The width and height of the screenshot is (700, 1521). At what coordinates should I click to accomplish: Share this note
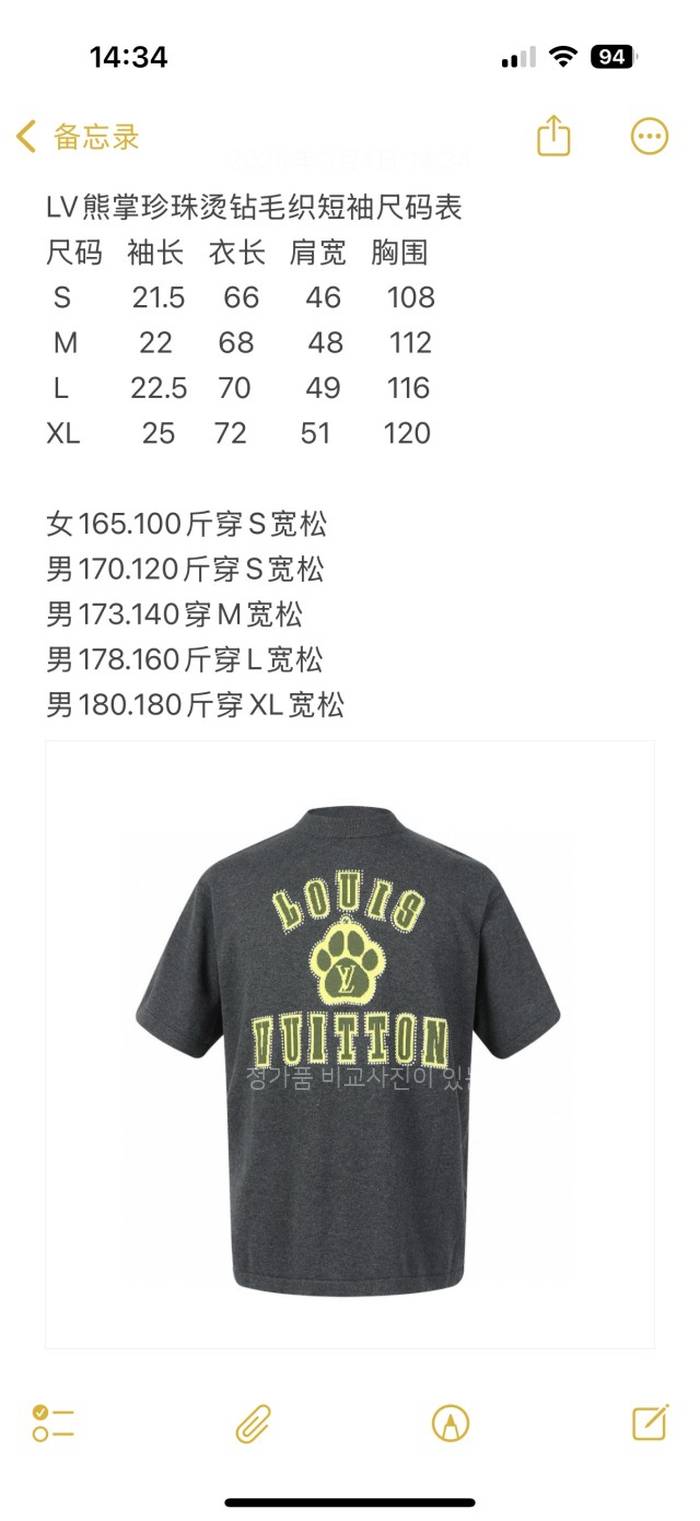tap(553, 136)
